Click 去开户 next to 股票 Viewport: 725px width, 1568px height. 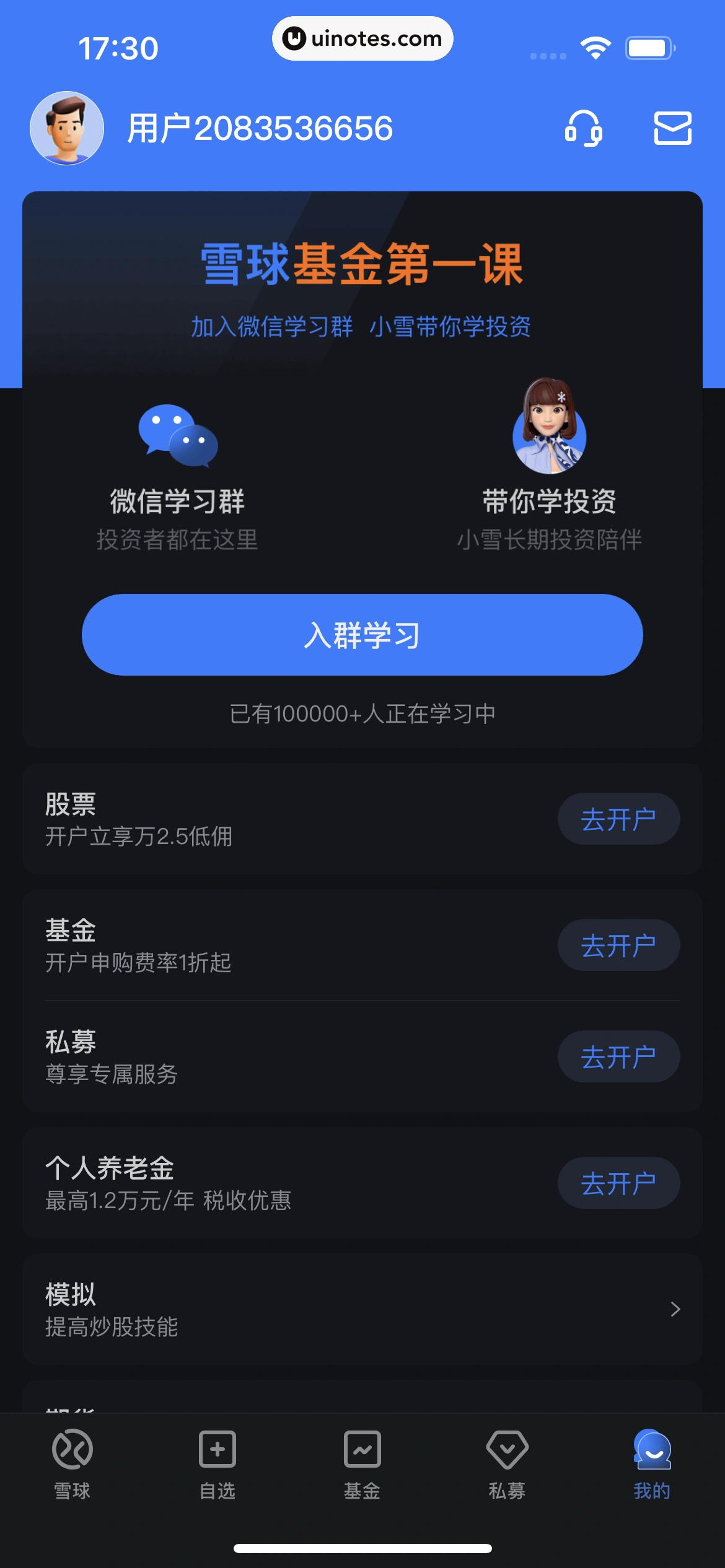click(x=618, y=819)
